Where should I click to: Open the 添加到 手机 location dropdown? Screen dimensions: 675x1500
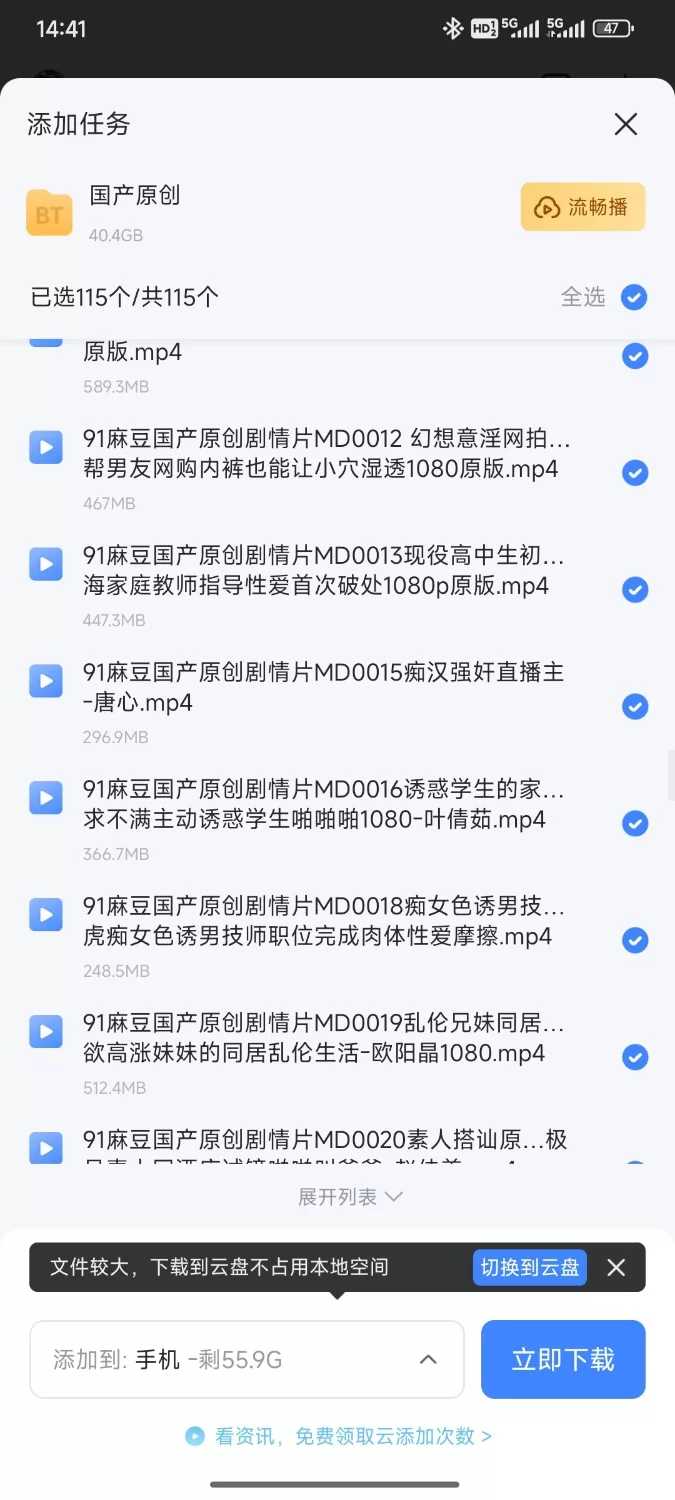click(247, 1359)
